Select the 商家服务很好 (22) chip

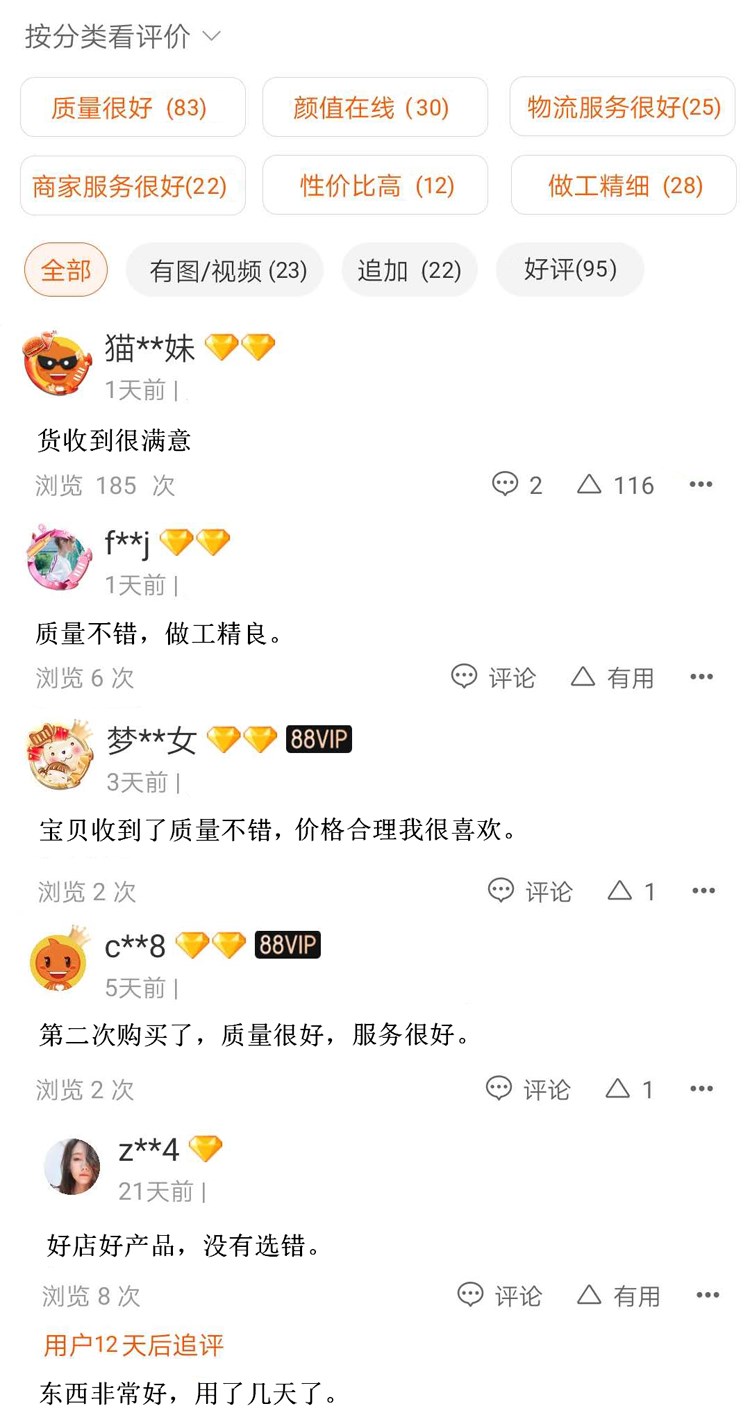point(132,185)
